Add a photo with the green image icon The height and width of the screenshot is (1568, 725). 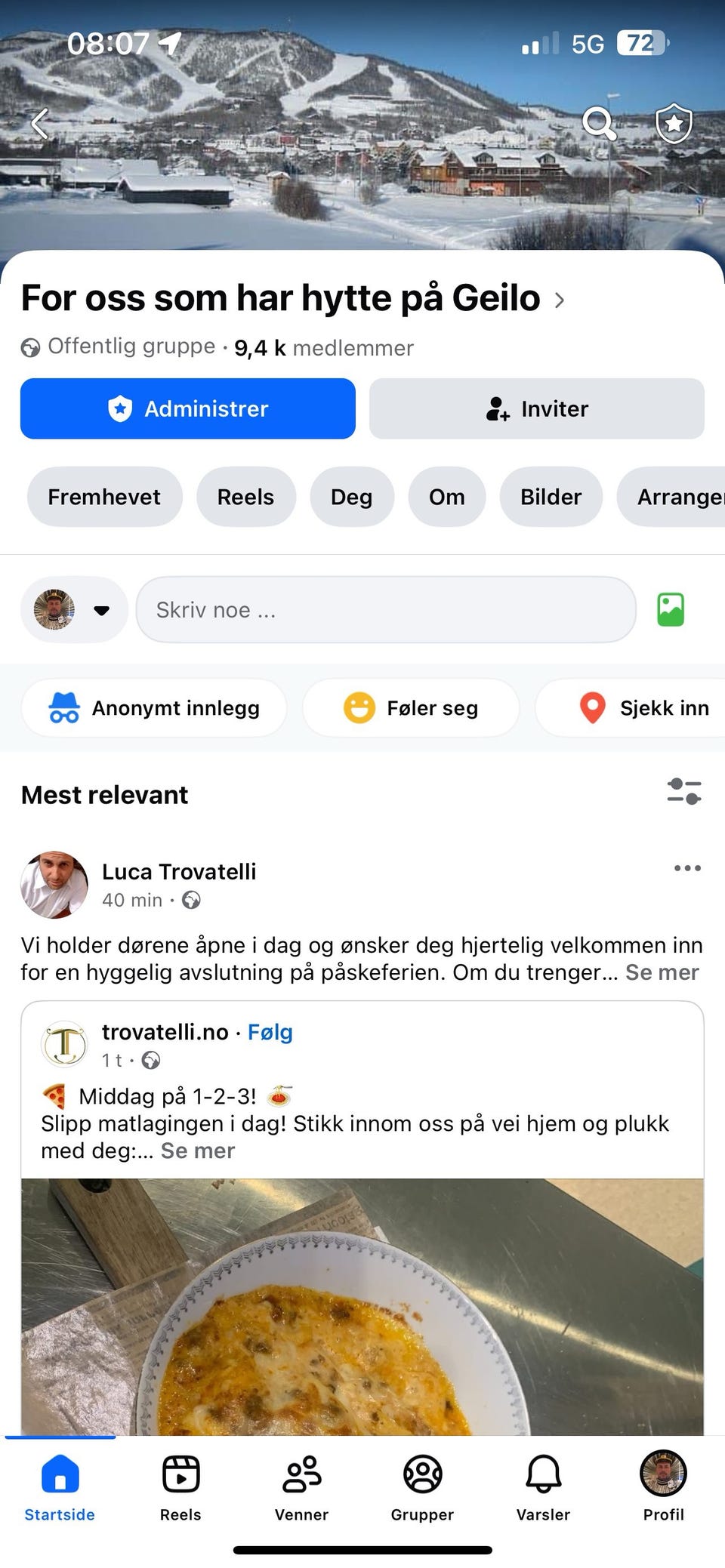(x=671, y=609)
